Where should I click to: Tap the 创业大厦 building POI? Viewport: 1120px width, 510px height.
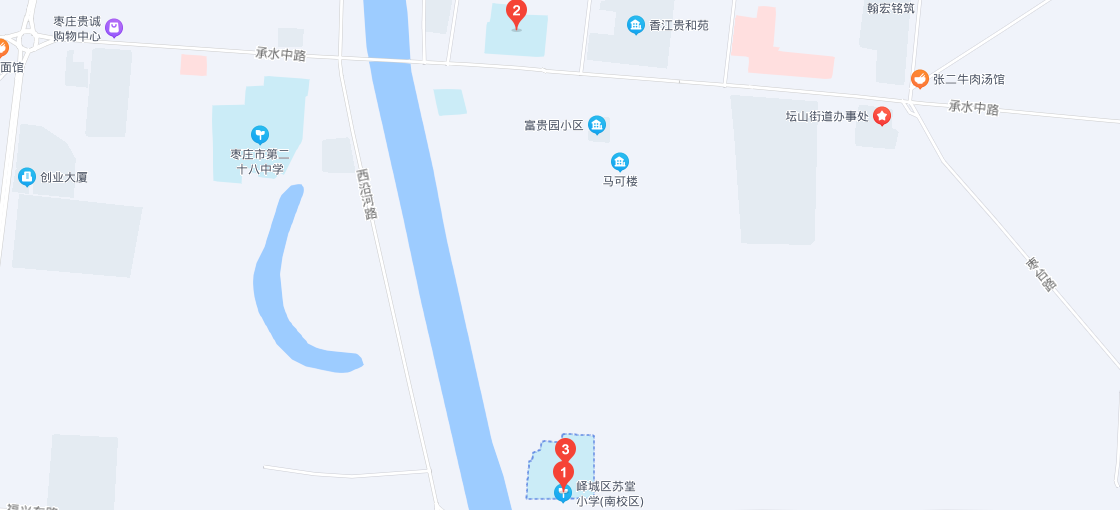27,177
